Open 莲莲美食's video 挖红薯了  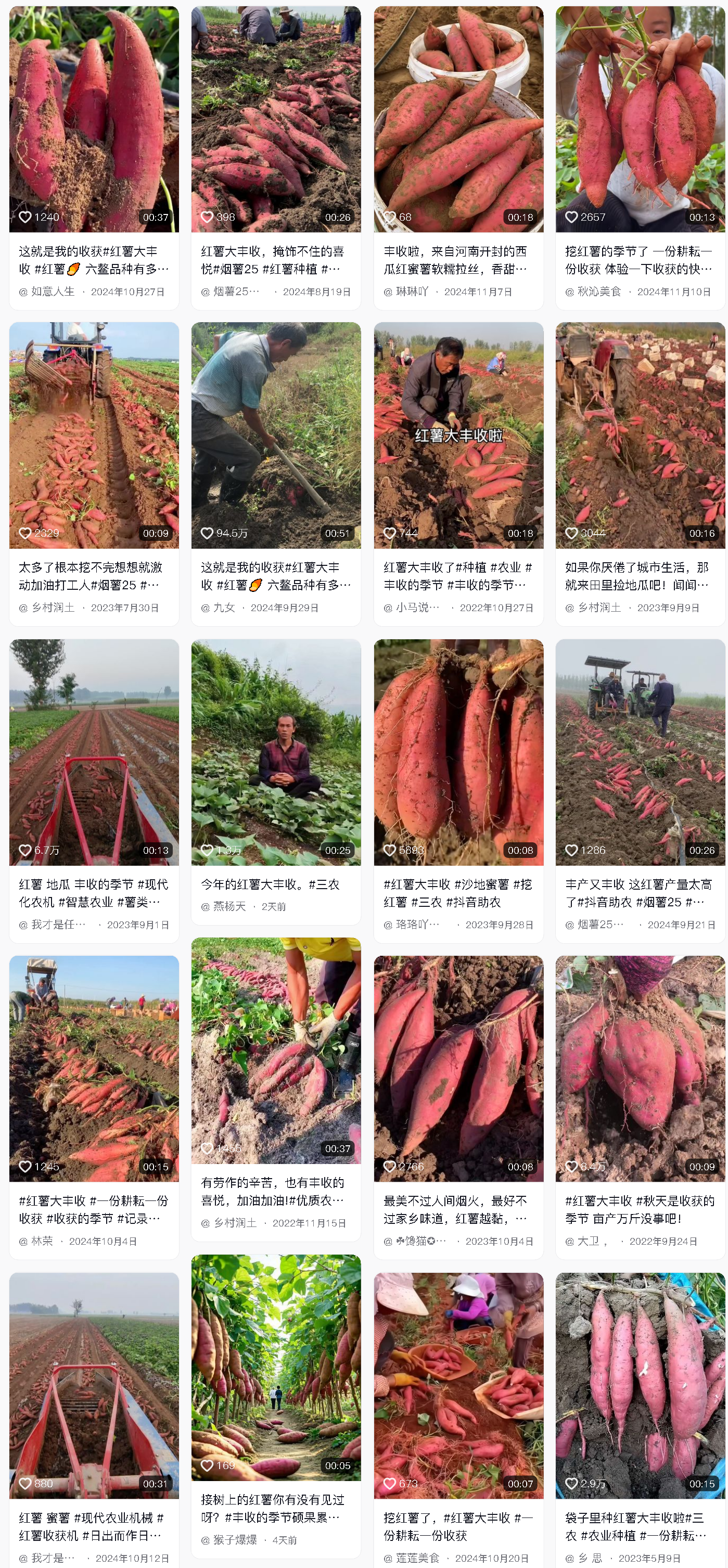tap(458, 1385)
